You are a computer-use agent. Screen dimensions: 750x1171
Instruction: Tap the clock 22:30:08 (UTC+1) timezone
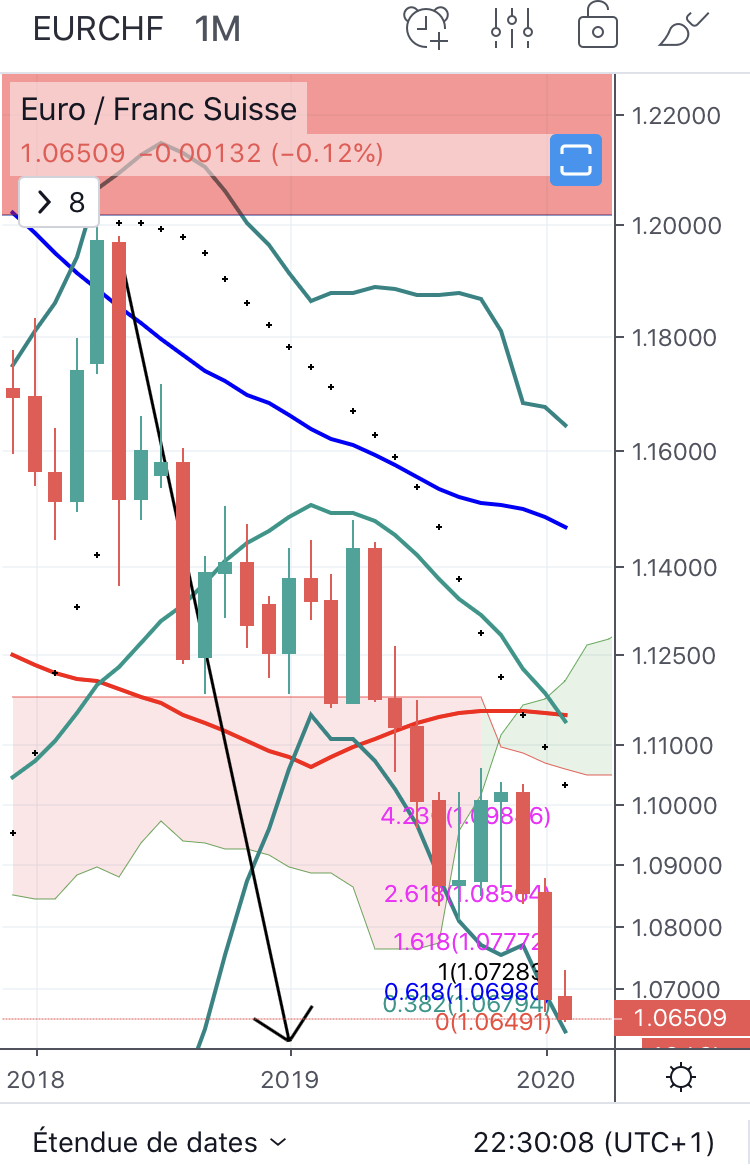(593, 1142)
